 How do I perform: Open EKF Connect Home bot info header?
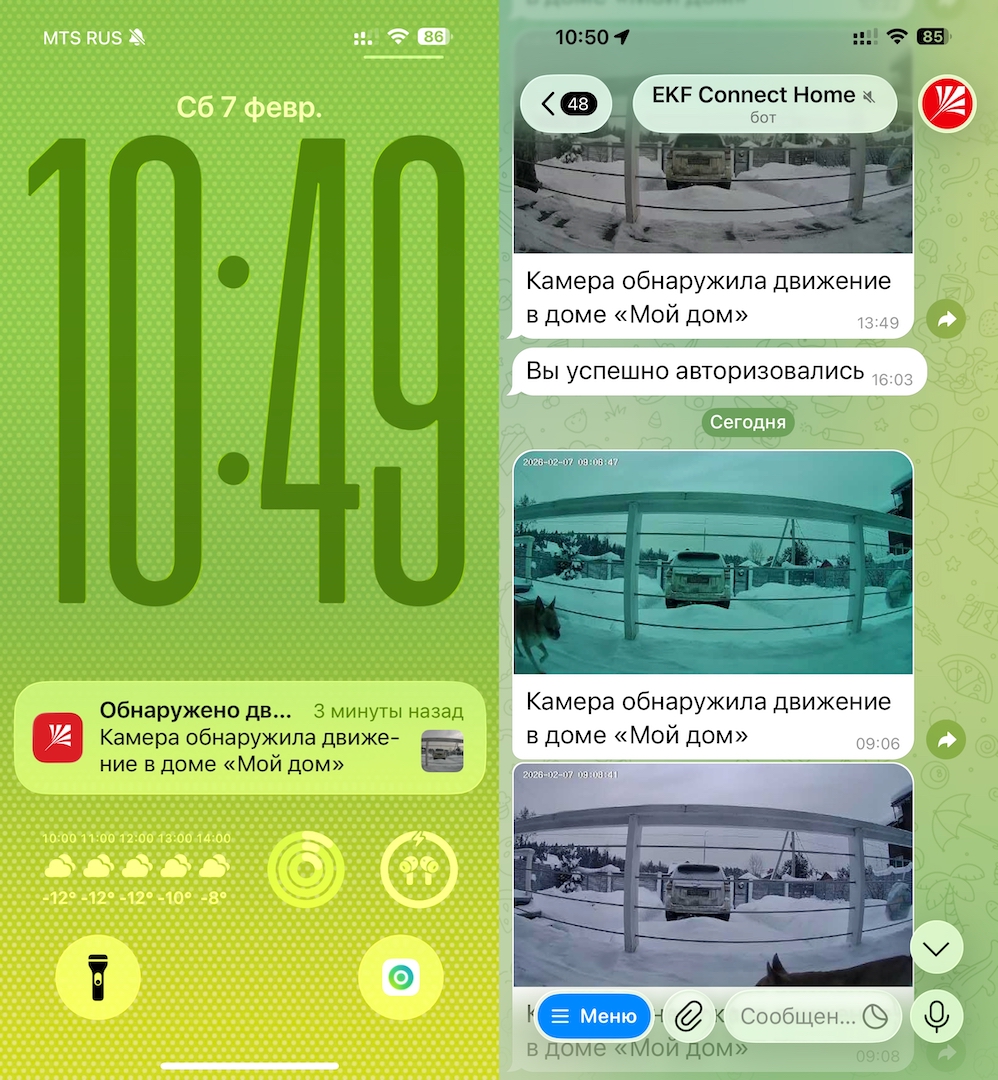[x=764, y=103]
